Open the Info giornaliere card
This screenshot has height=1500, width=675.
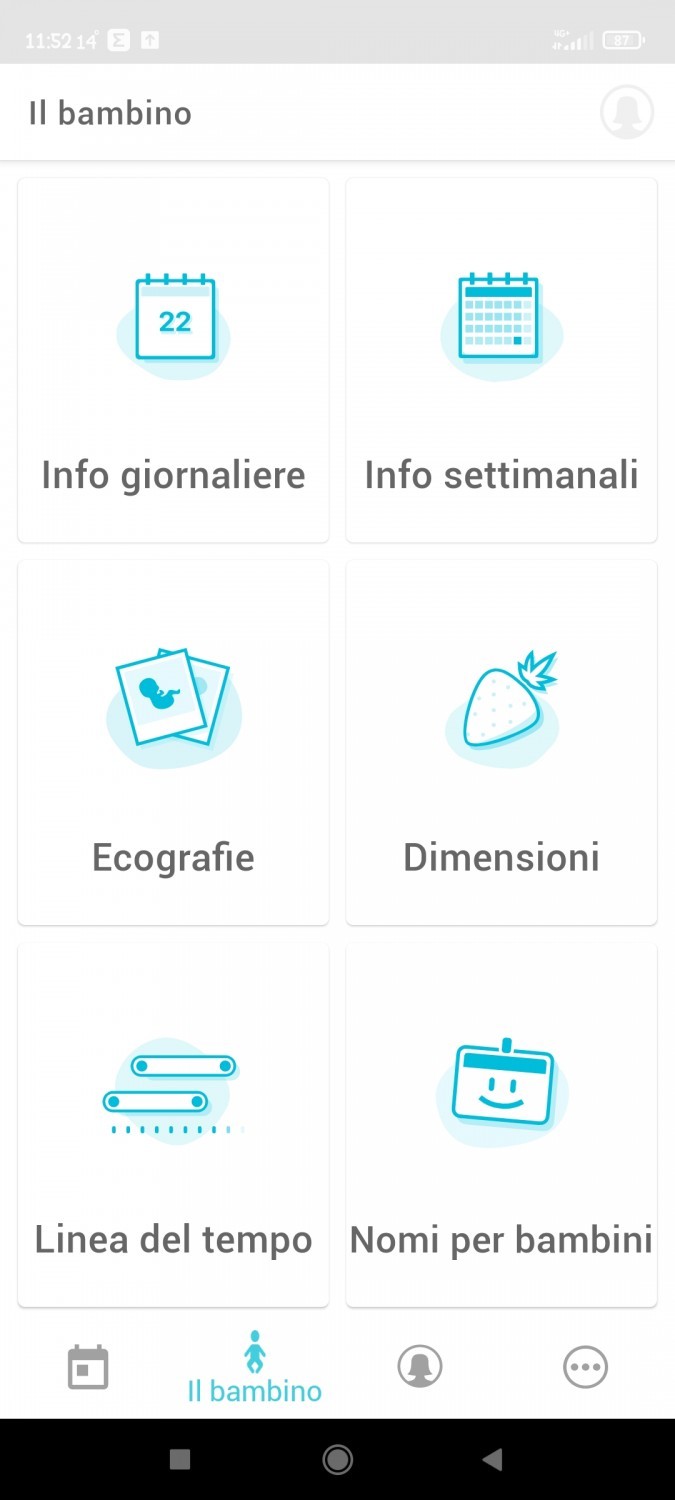pyautogui.click(x=173, y=360)
